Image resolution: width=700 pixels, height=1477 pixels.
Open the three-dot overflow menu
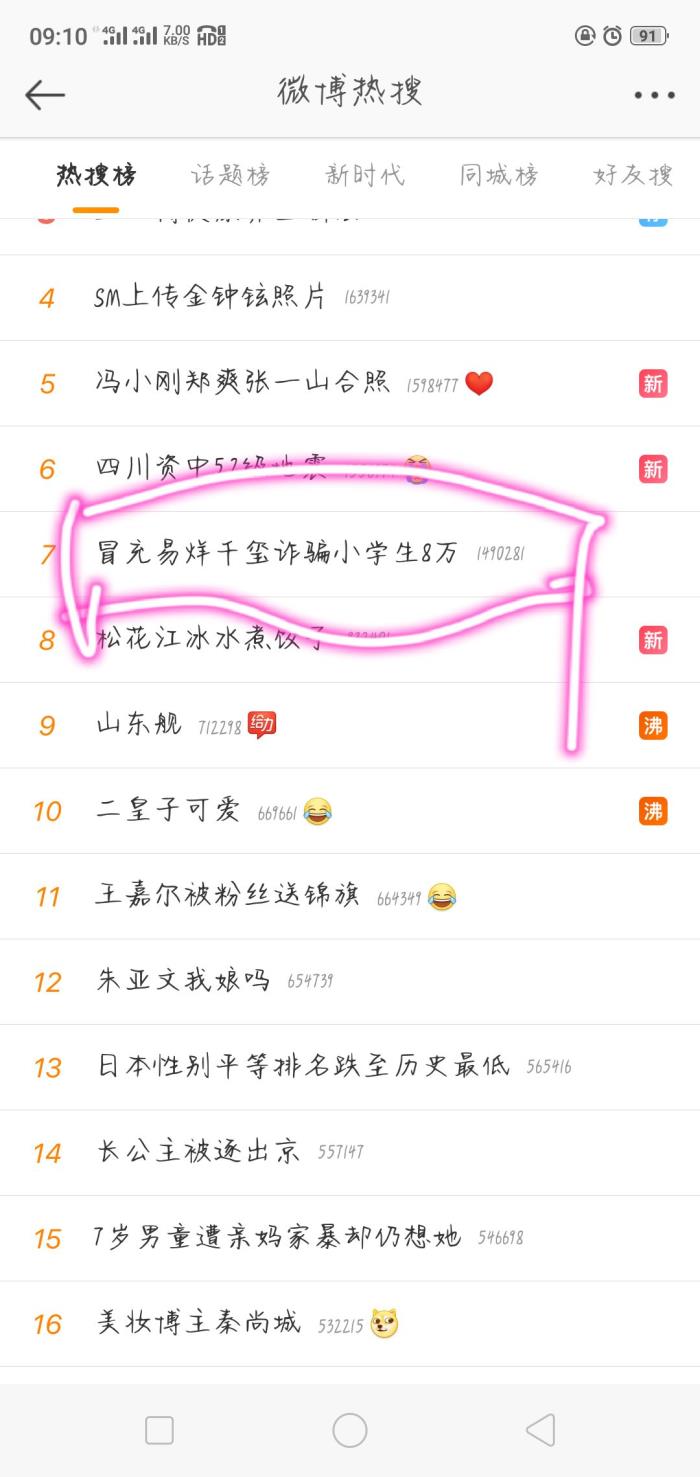[x=654, y=95]
